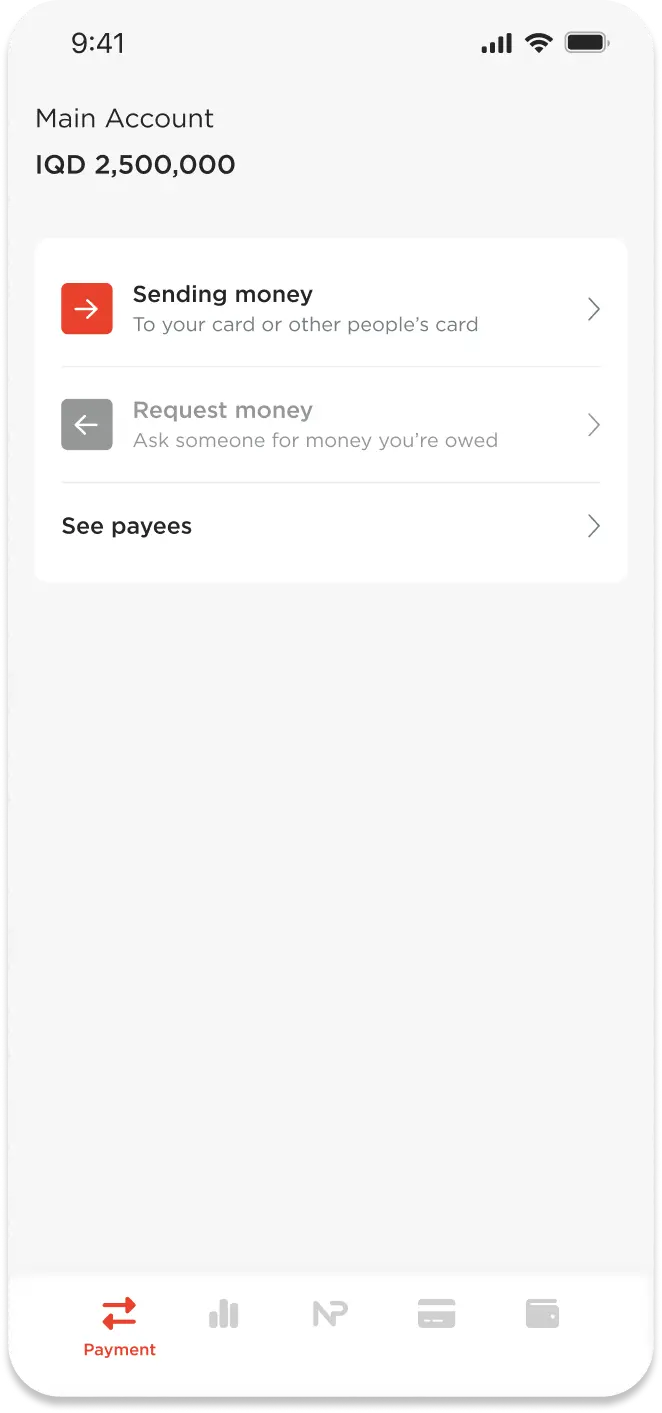The width and height of the screenshot is (662, 1413).
Task: Open the NP logo tab
Action: [330, 1313]
